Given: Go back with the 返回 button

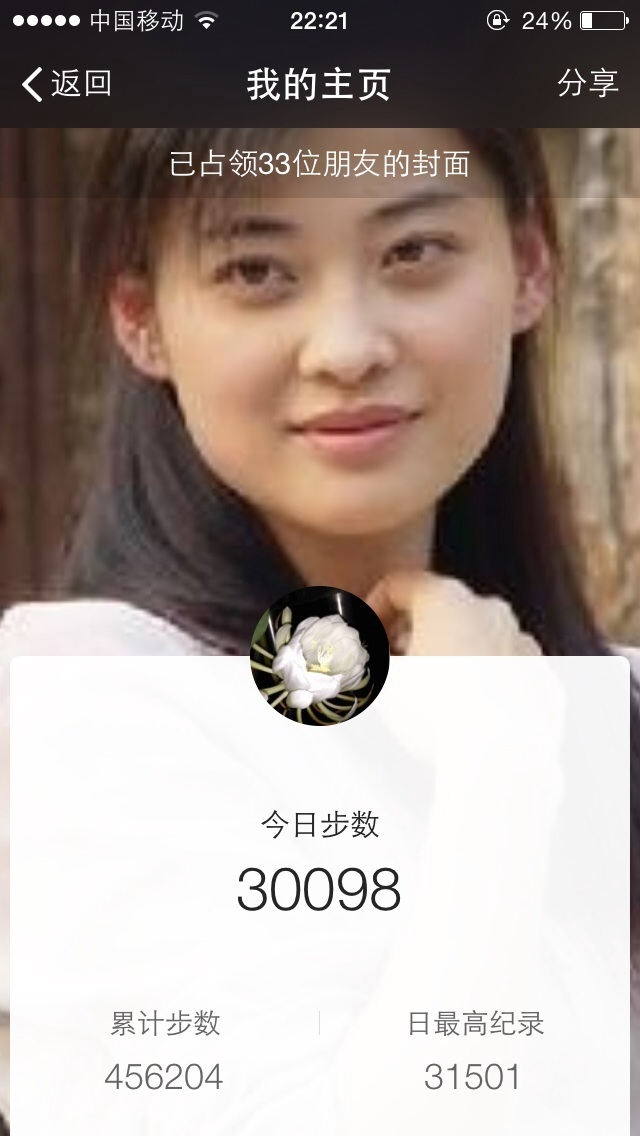Looking at the screenshot, I should [67, 84].
